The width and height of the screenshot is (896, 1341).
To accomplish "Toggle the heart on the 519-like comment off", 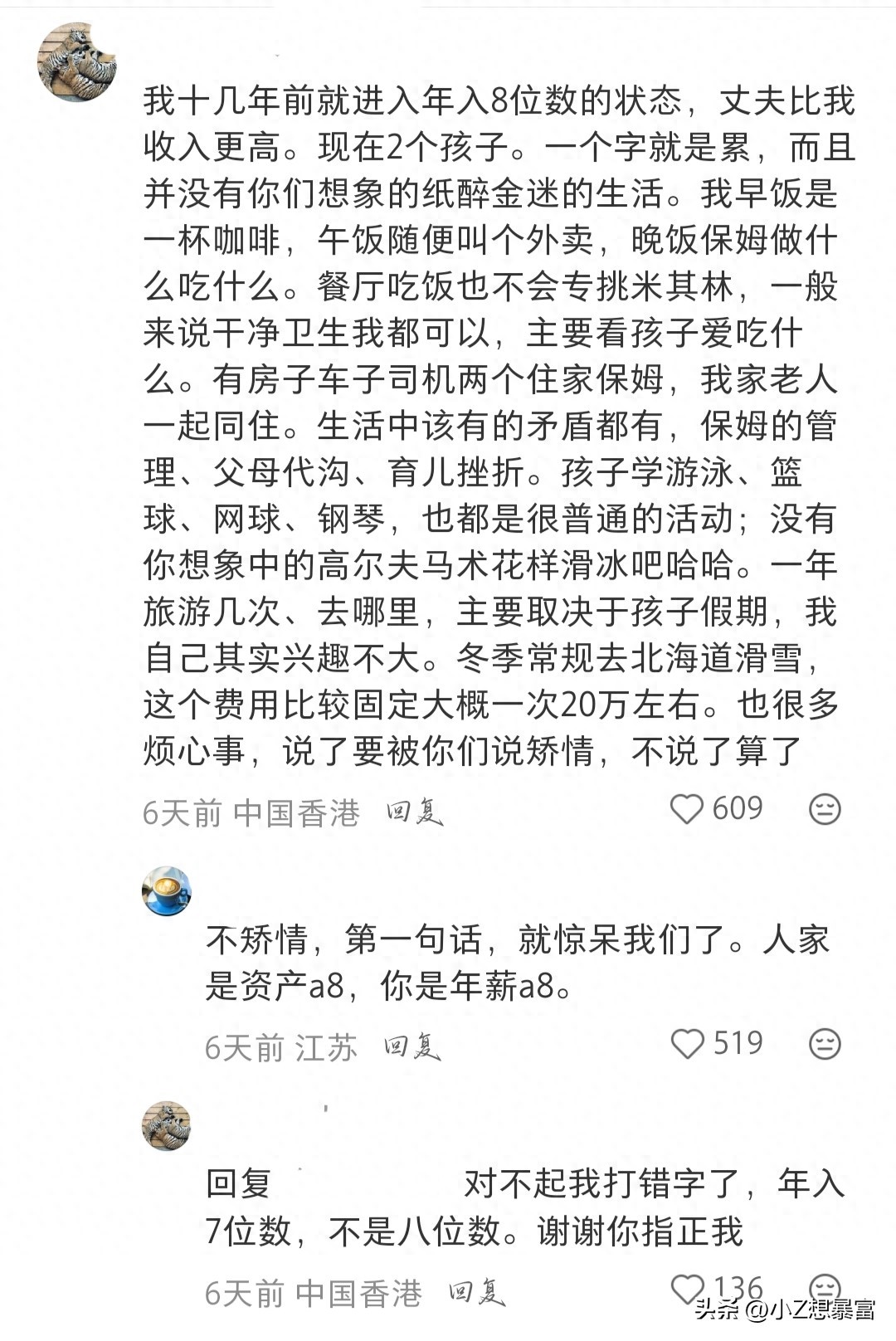I will (x=687, y=1046).
